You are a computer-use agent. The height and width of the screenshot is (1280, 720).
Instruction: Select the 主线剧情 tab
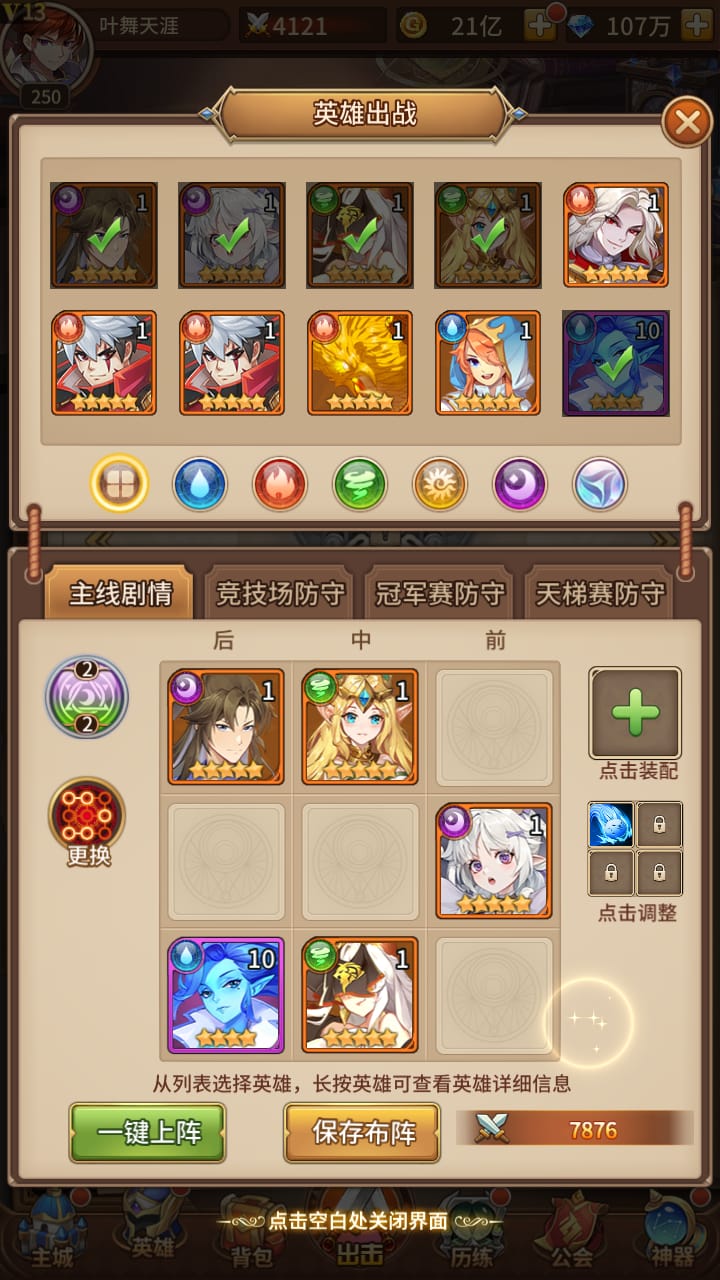(120, 594)
